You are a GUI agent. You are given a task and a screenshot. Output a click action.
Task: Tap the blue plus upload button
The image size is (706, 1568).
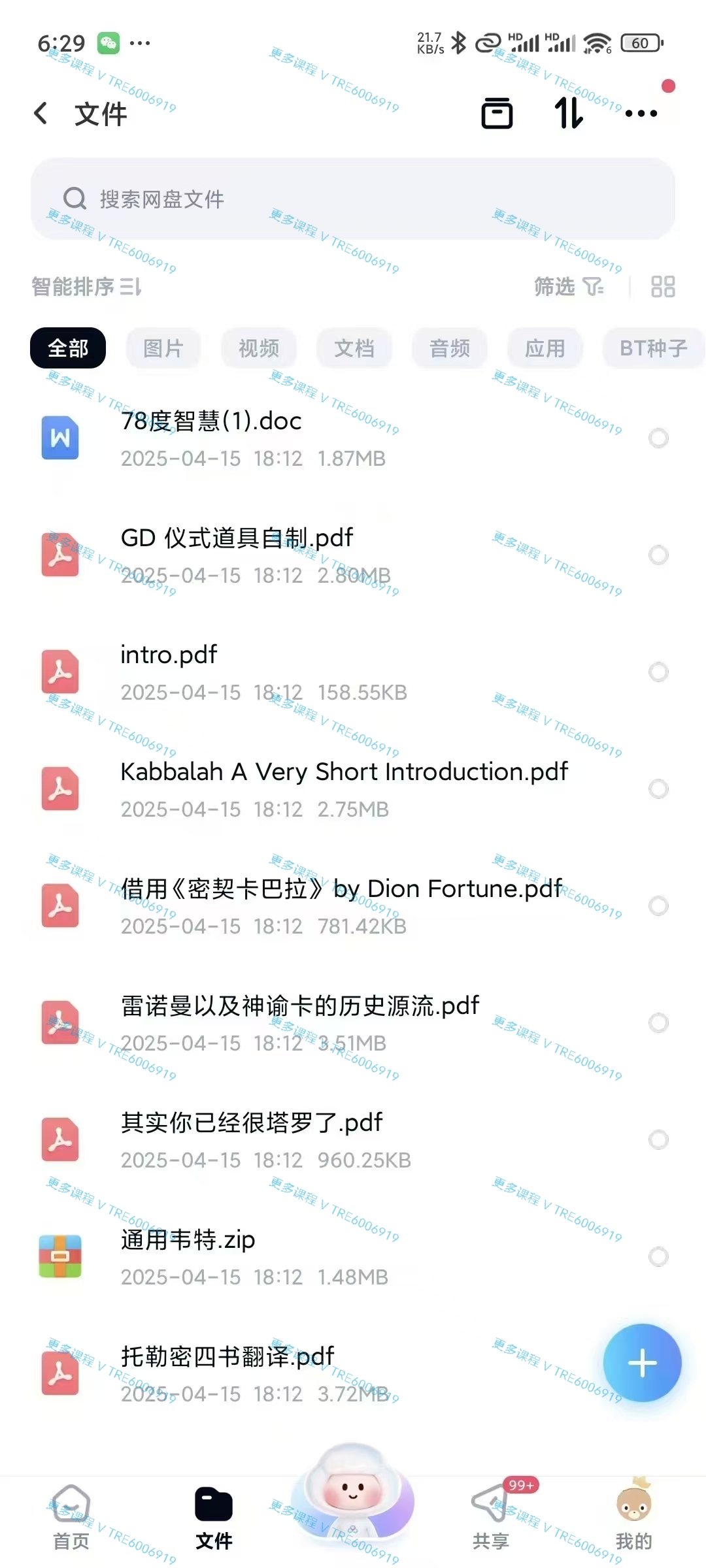[x=642, y=1364]
